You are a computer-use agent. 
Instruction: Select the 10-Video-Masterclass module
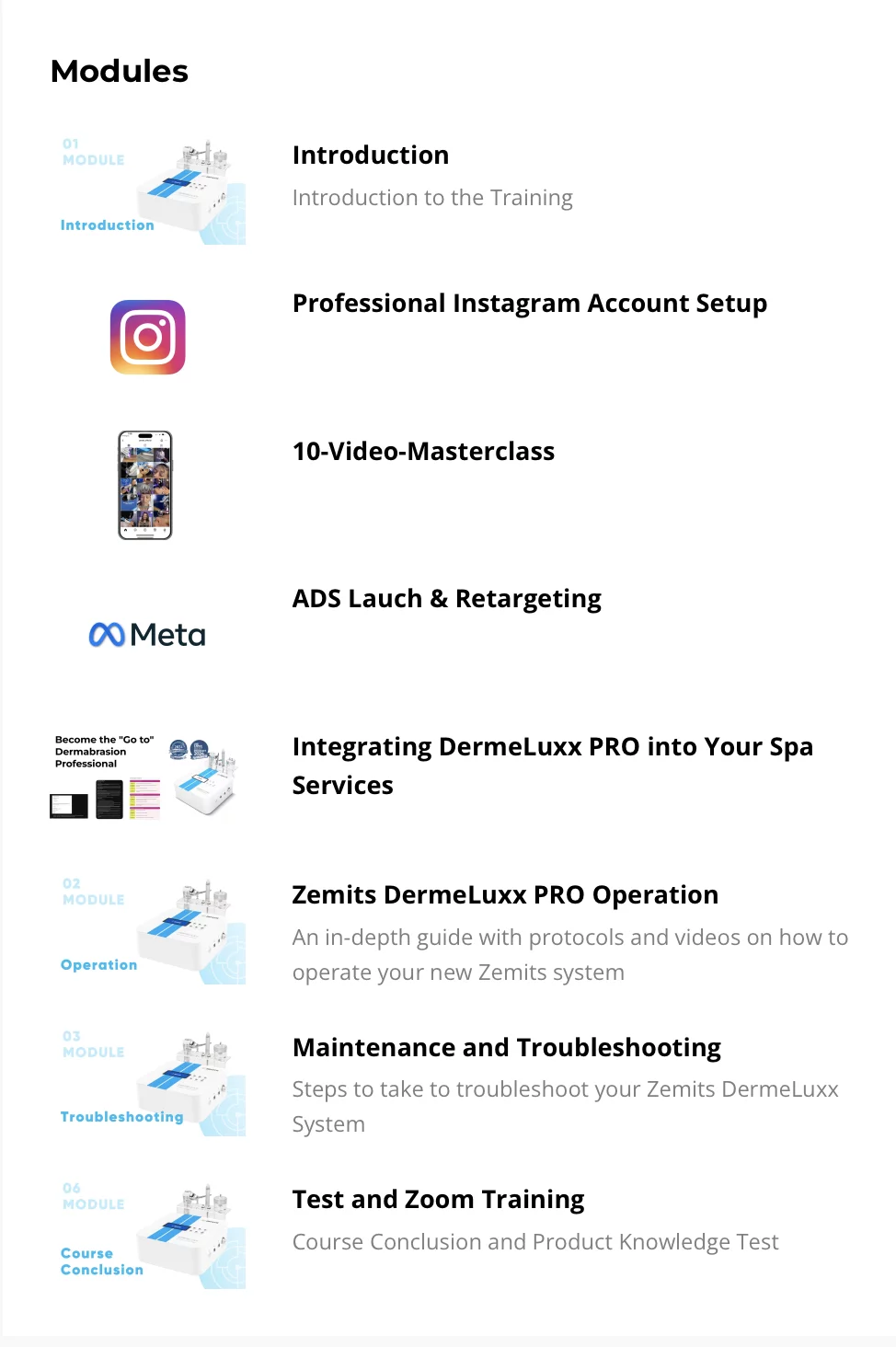tap(423, 452)
